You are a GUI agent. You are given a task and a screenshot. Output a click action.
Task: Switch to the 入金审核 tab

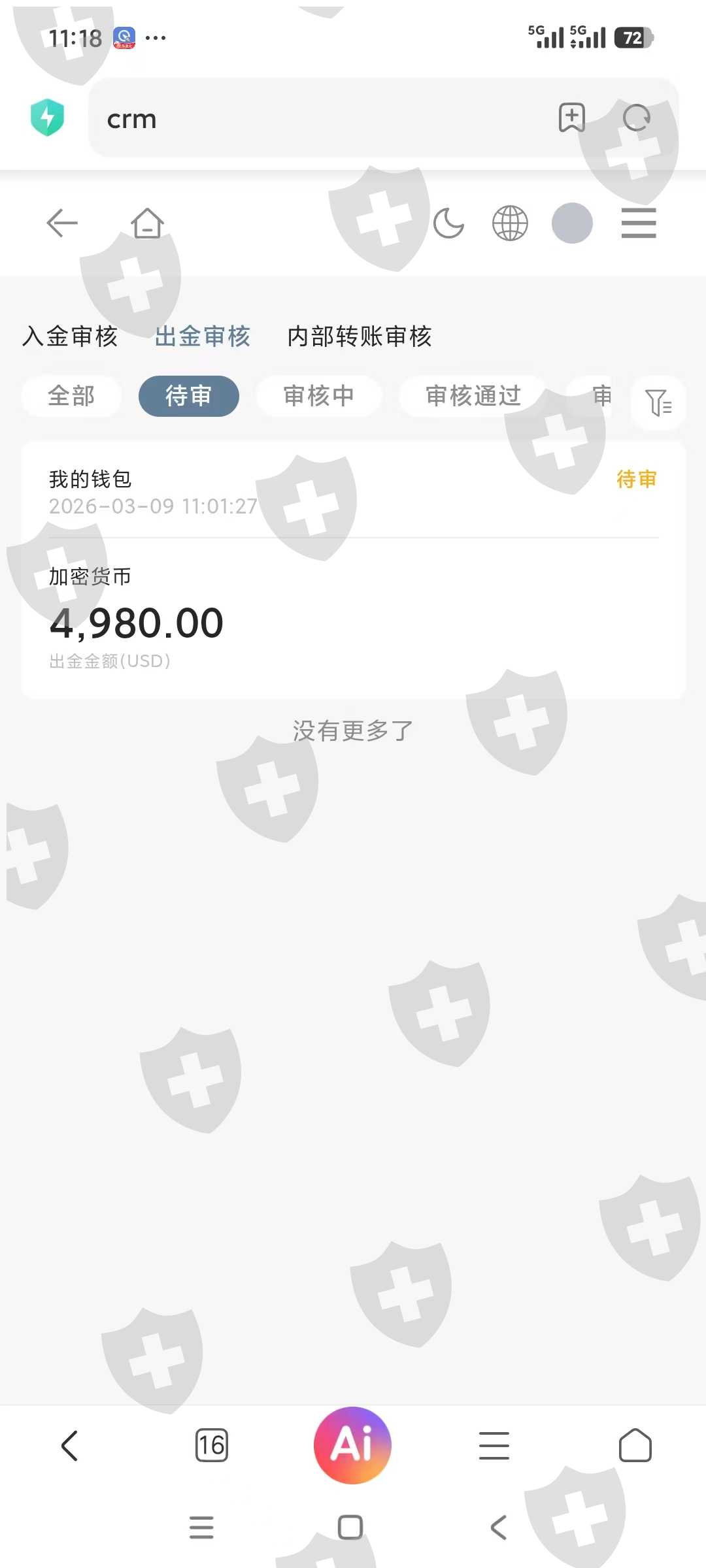tap(70, 336)
